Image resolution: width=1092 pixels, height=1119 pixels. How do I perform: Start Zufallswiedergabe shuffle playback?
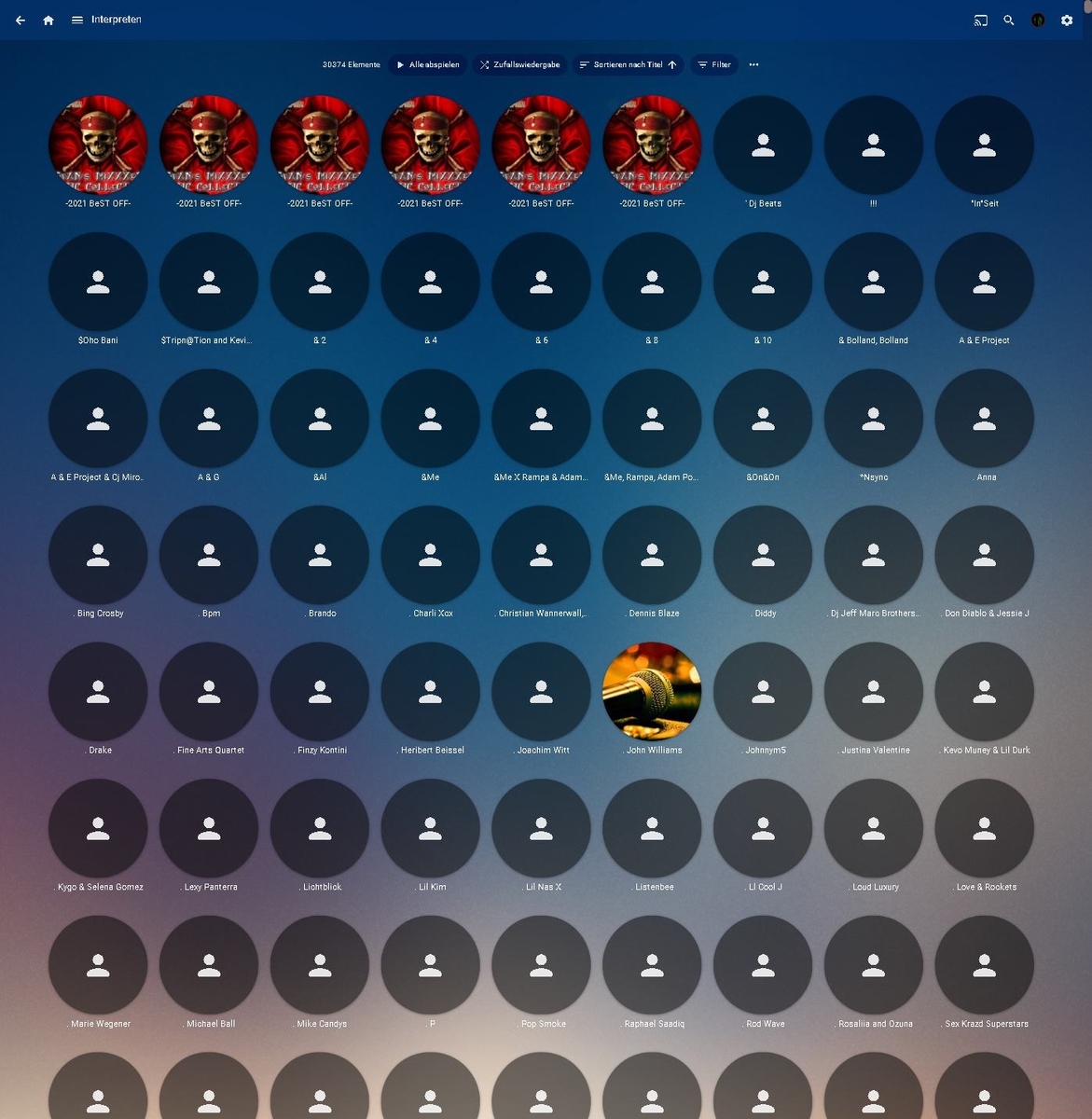(x=519, y=64)
